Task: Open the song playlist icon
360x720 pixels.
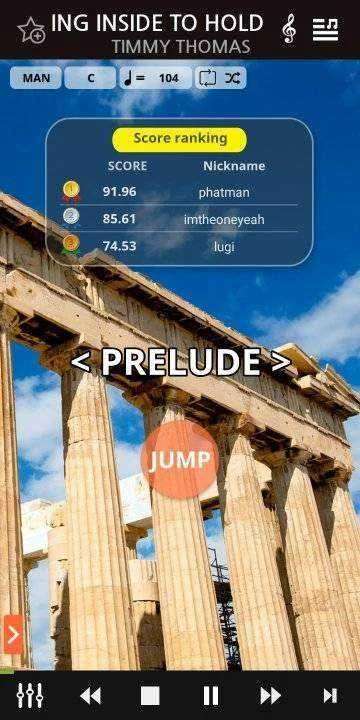Action: (x=326, y=30)
